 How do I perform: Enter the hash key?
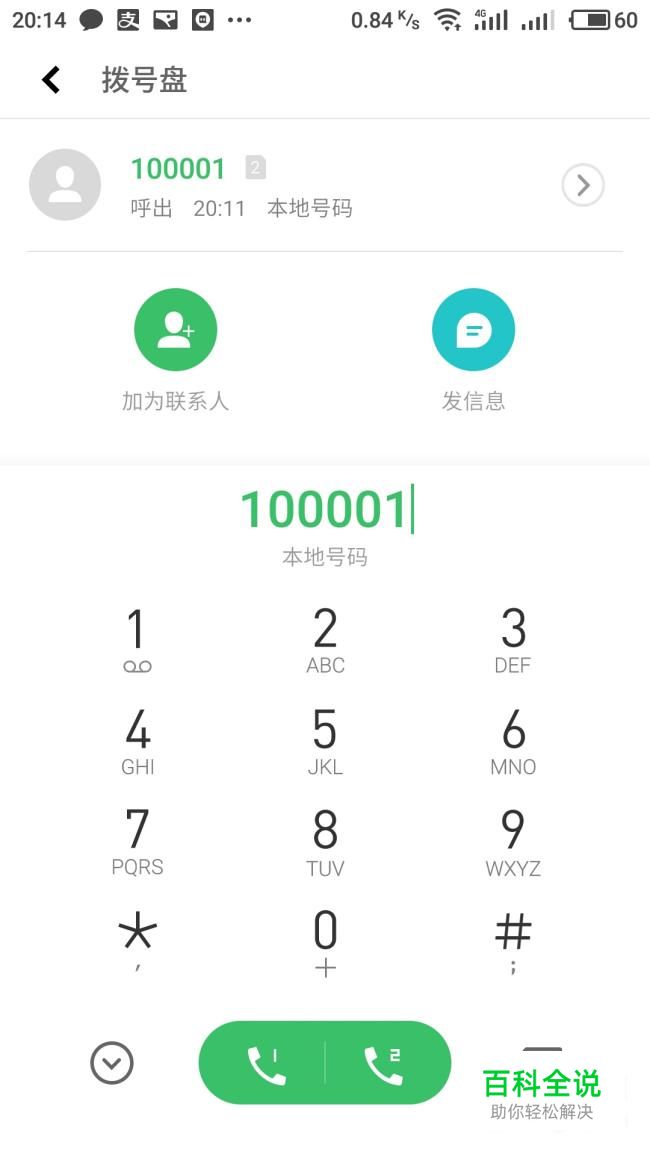pyautogui.click(x=513, y=942)
